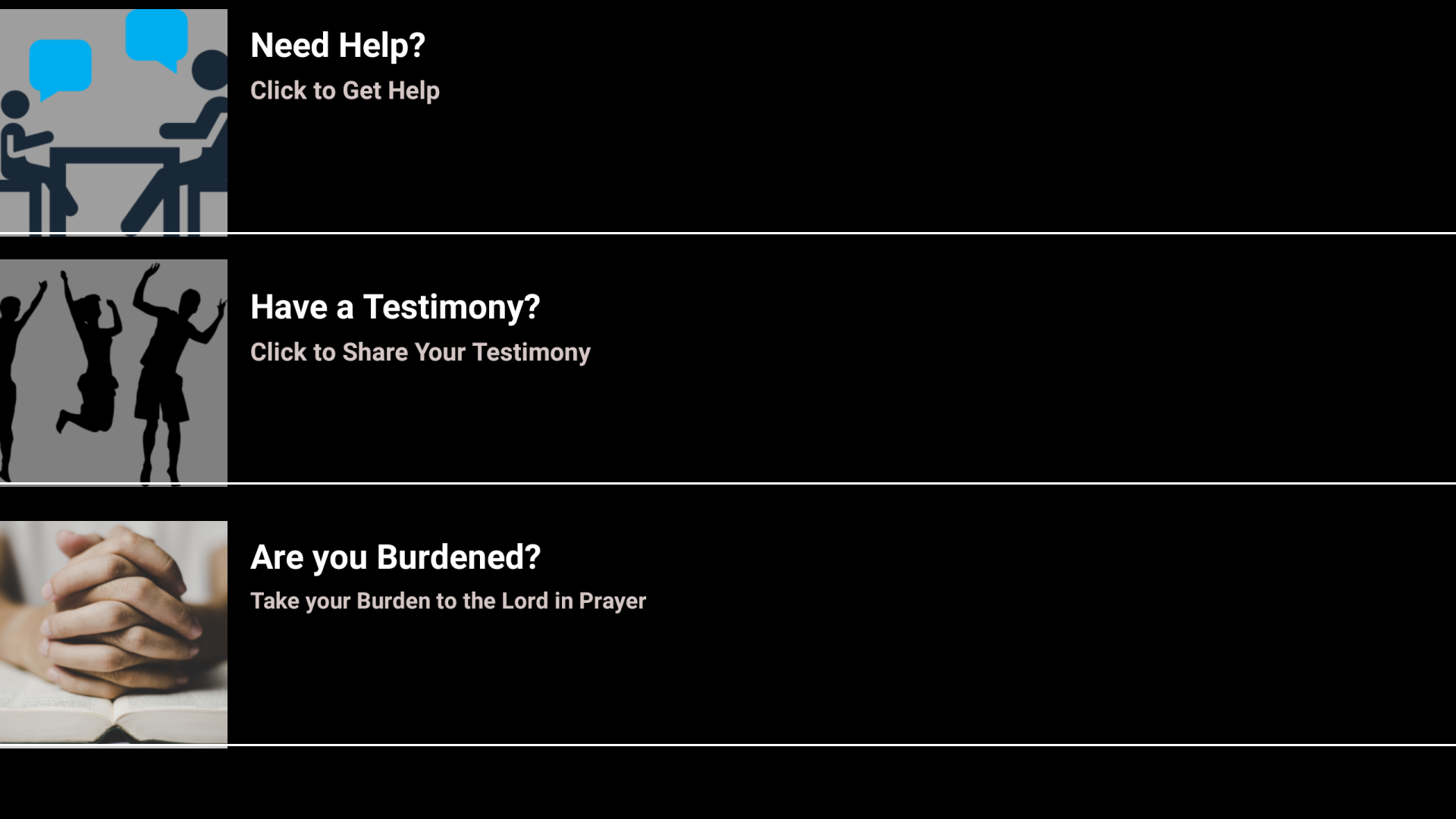This screenshot has width=1456, height=819.
Task: Open Are you Burdened? prayer option
Action: tap(395, 558)
